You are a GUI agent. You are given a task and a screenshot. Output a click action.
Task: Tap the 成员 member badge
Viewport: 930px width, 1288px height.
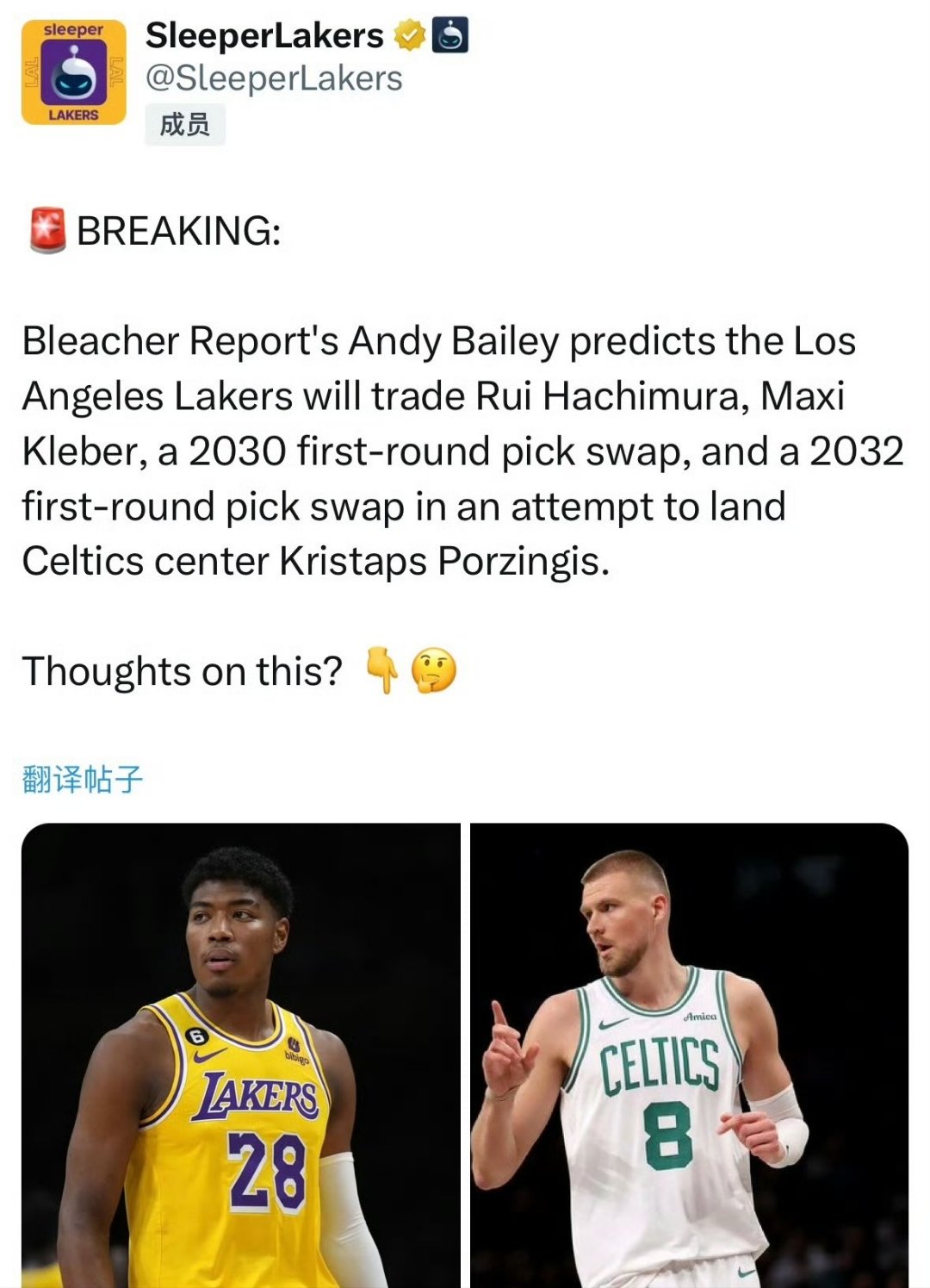point(184,124)
